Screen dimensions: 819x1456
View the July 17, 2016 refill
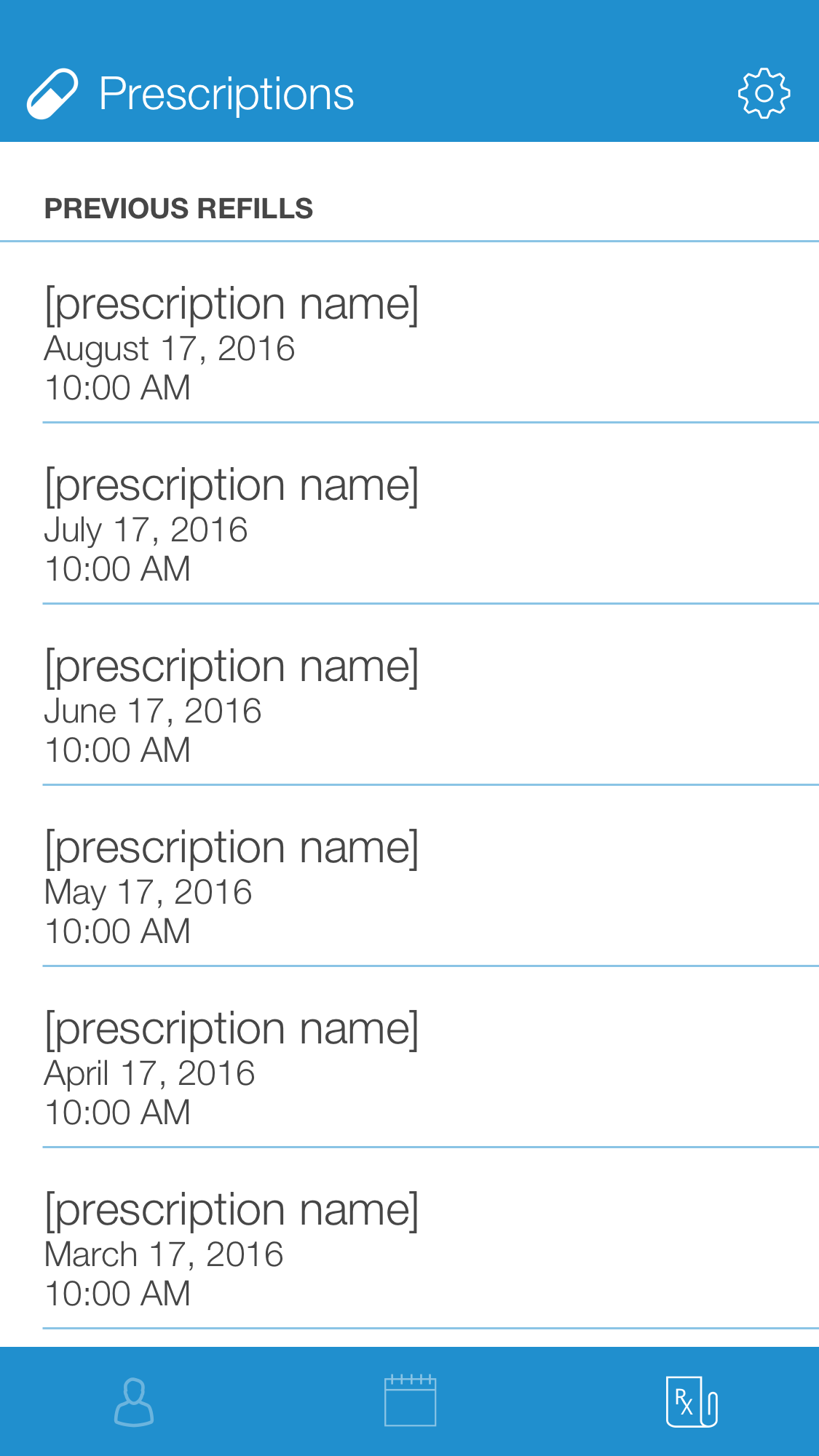[408, 525]
